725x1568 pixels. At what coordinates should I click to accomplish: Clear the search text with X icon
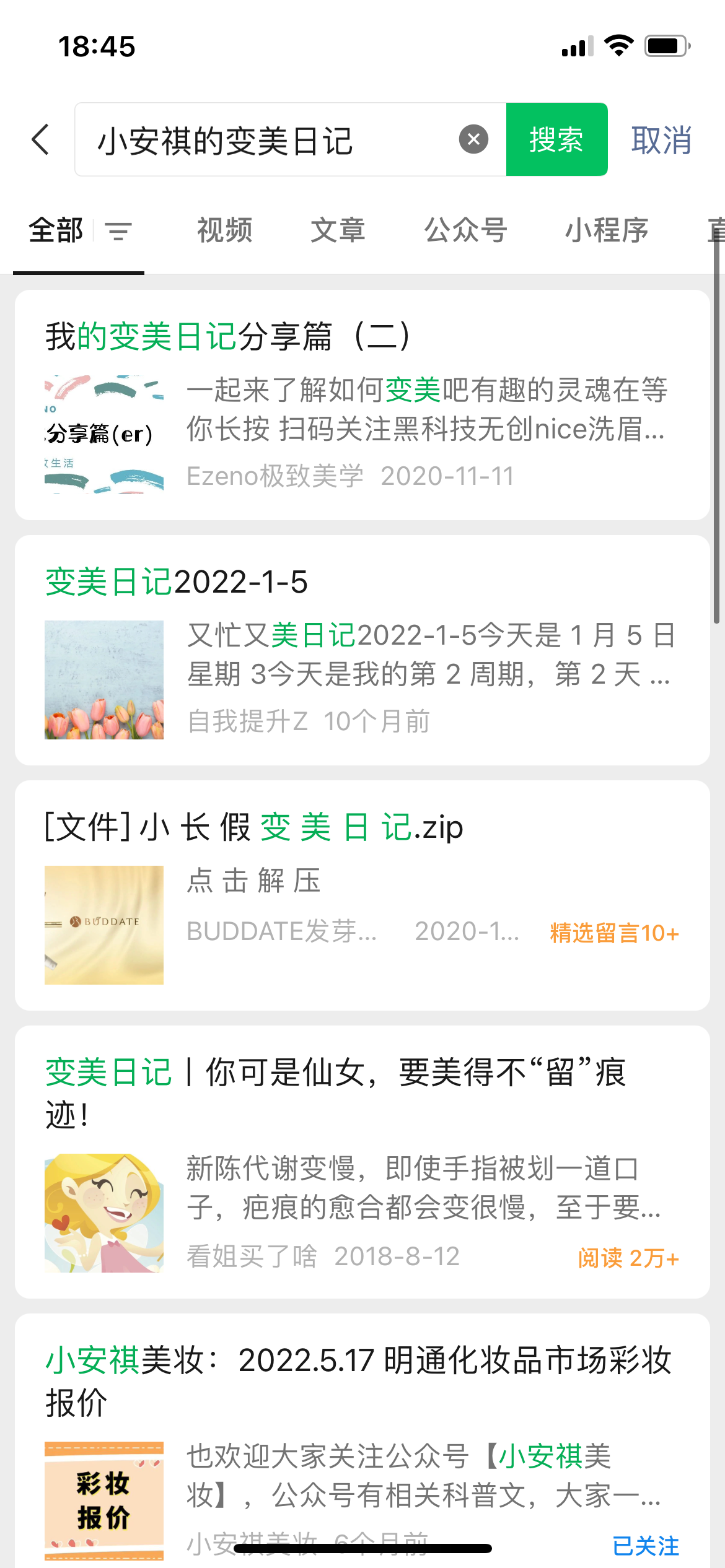pos(473,139)
